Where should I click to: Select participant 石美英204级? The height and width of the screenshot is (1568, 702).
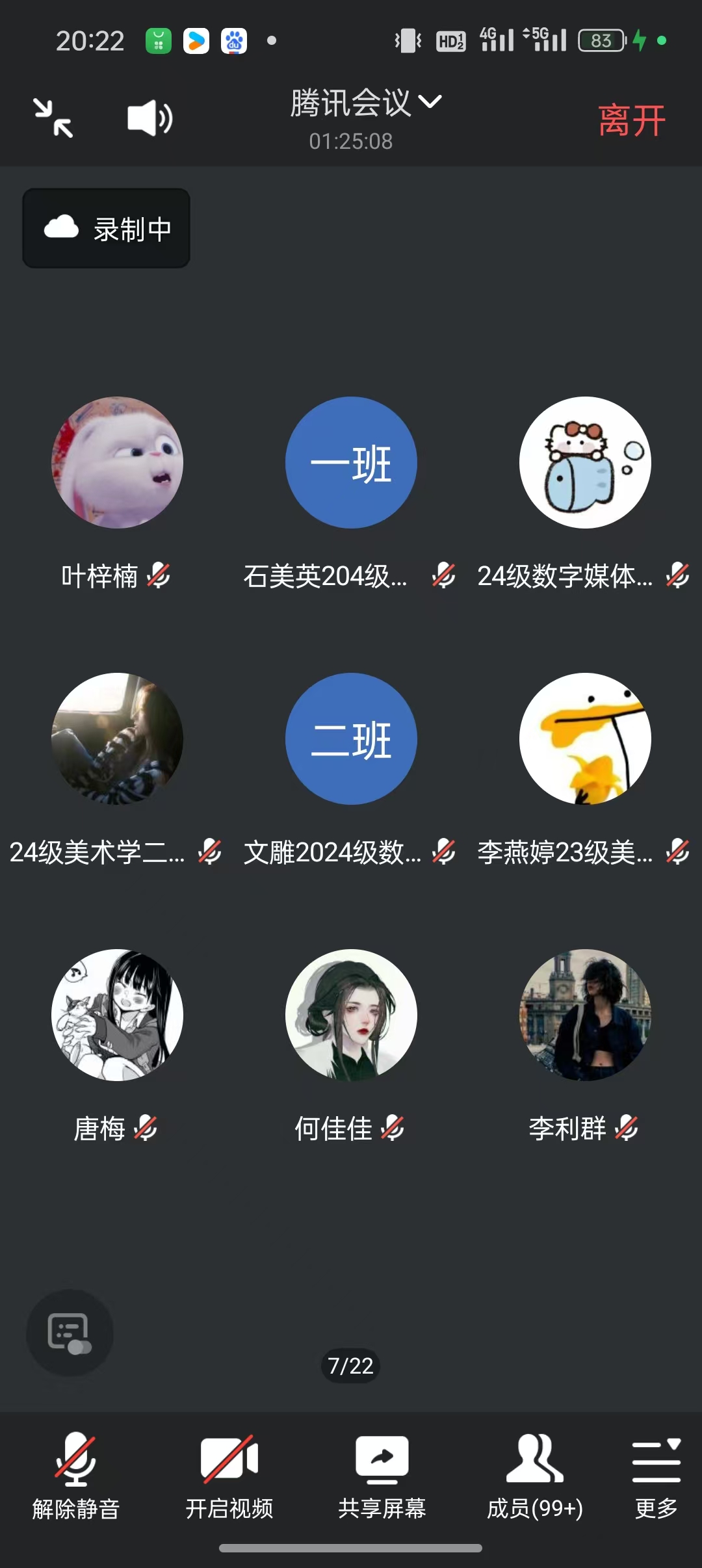point(351,463)
